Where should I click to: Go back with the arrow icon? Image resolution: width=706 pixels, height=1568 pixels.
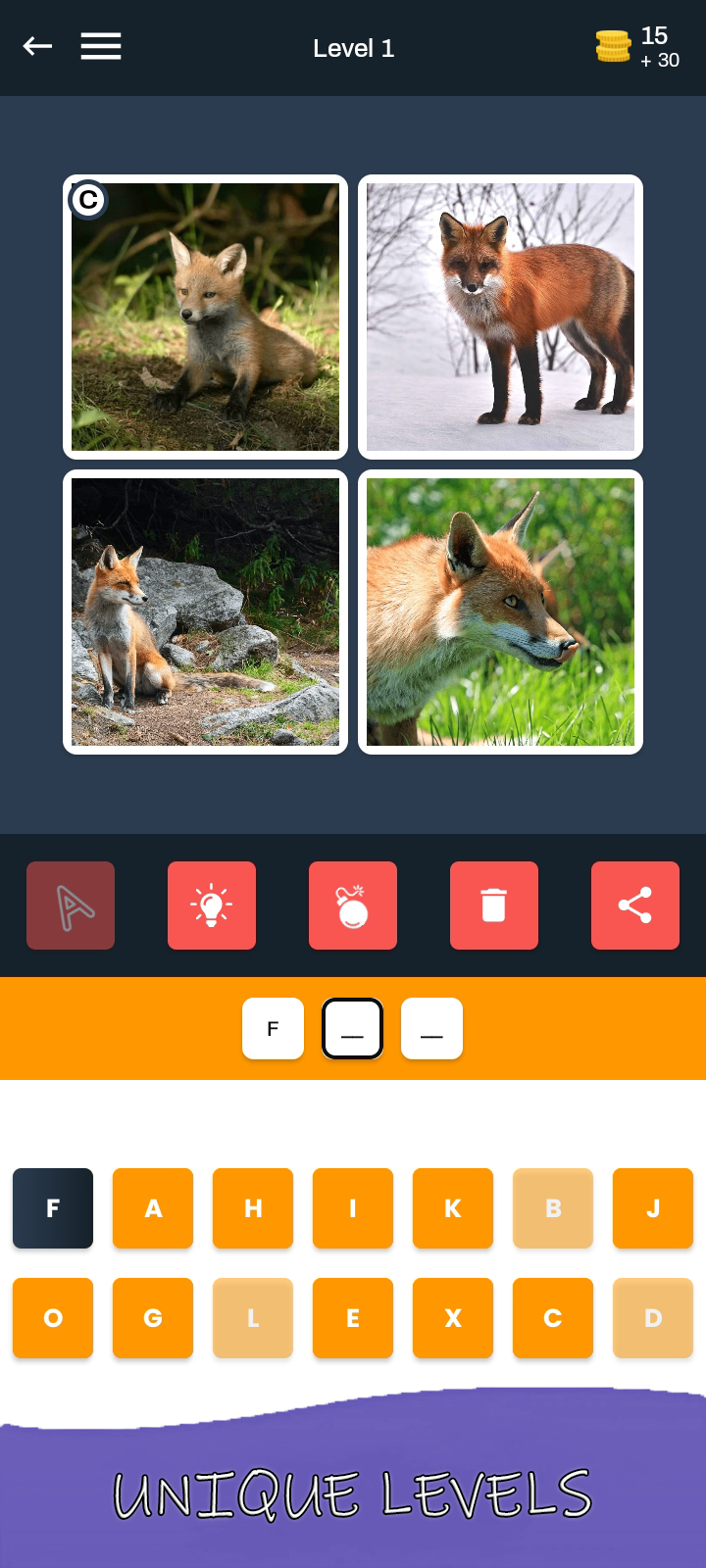[x=37, y=46]
